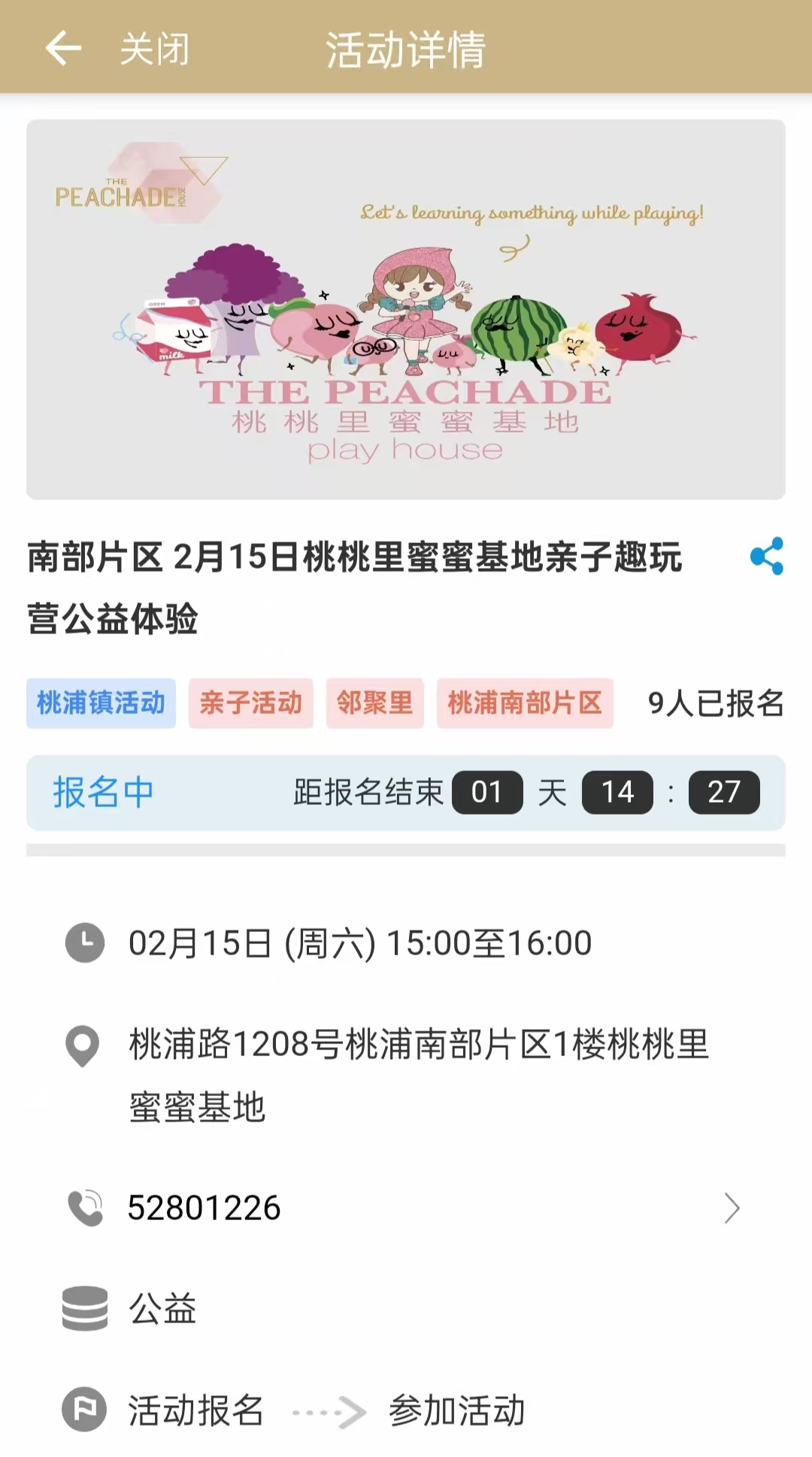Screen dimensions: 812x1457
Task: Open the PEACHADE activity banner image
Action: point(406,309)
